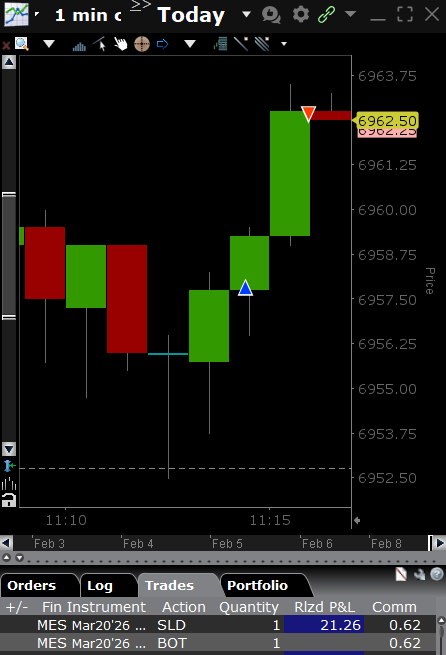Switch to the Orders tab
Image resolution: width=446 pixels, height=655 pixels.
(x=32, y=585)
